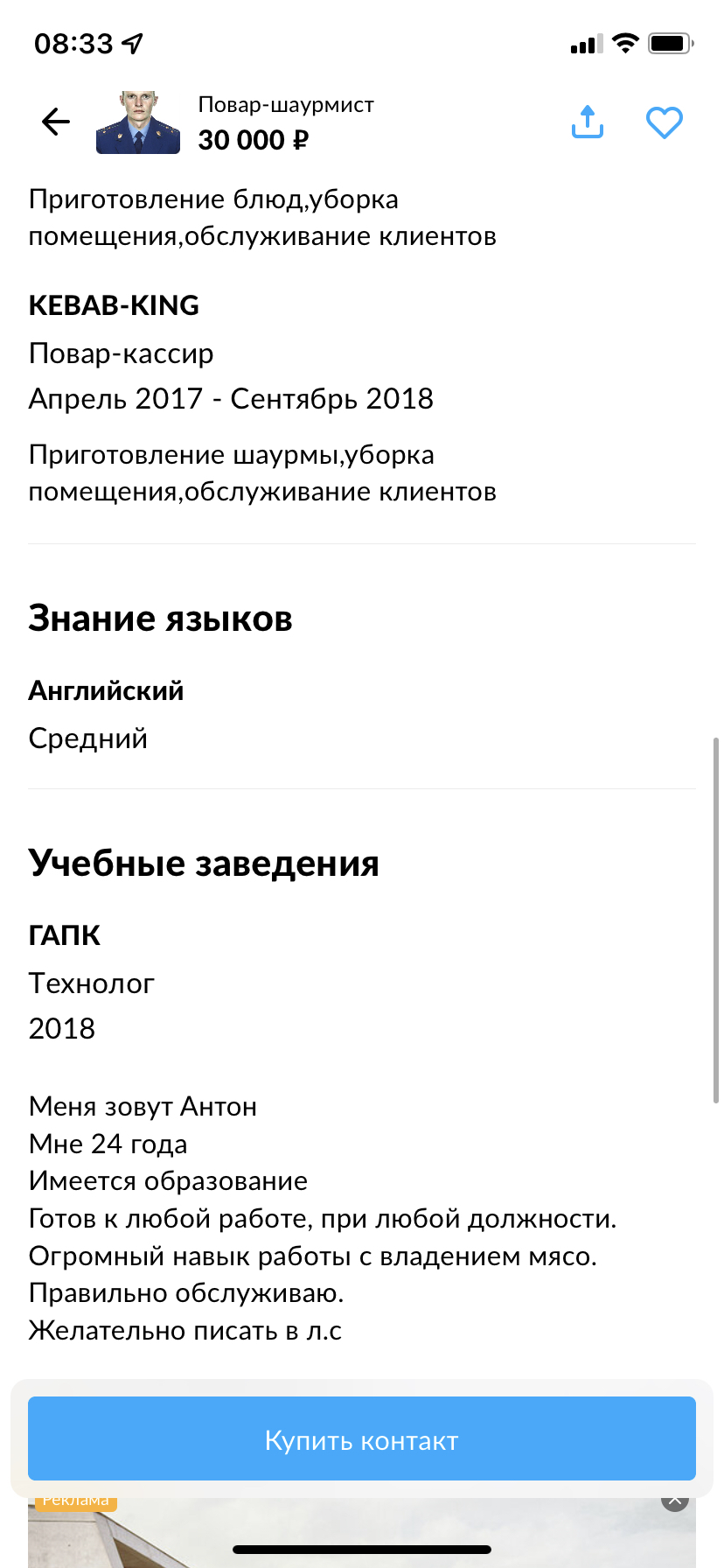Image resolution: width=724 pixels, height=1568 pixels.
Task: Open the candidate's profile photo
Action: [138, 122]
